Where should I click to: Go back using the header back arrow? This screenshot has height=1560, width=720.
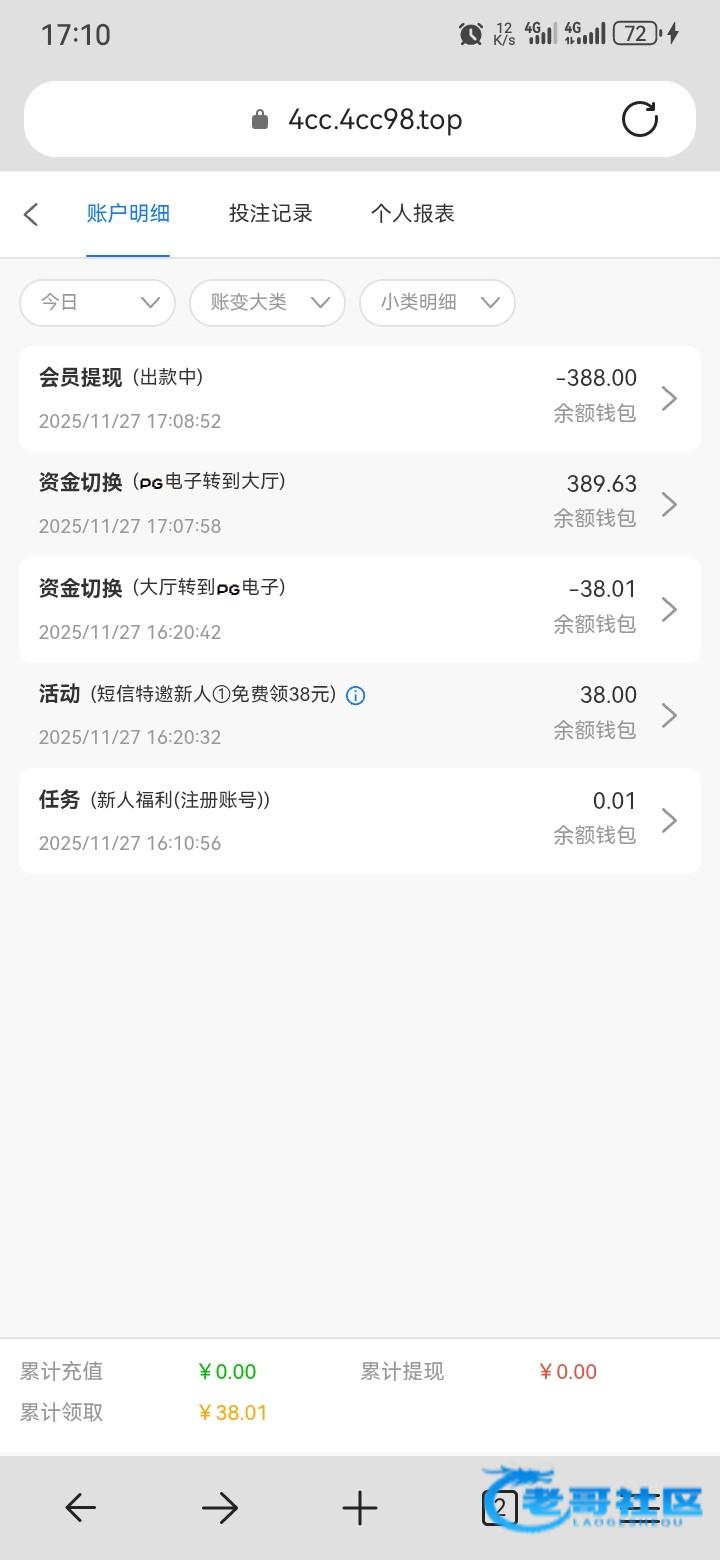click(x=31, y=214)
